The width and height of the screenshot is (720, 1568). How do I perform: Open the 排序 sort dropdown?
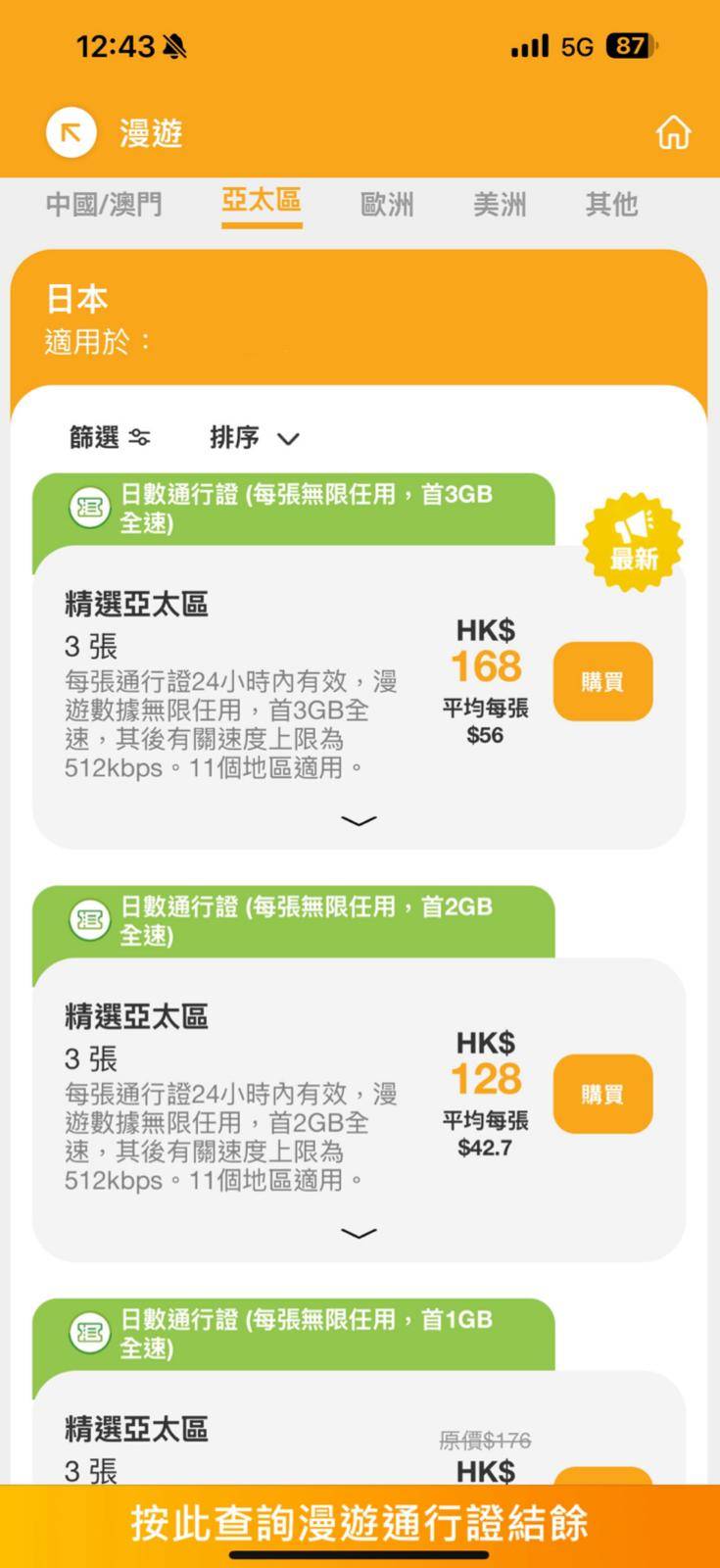pyautogui.click(x=255, y=437)
